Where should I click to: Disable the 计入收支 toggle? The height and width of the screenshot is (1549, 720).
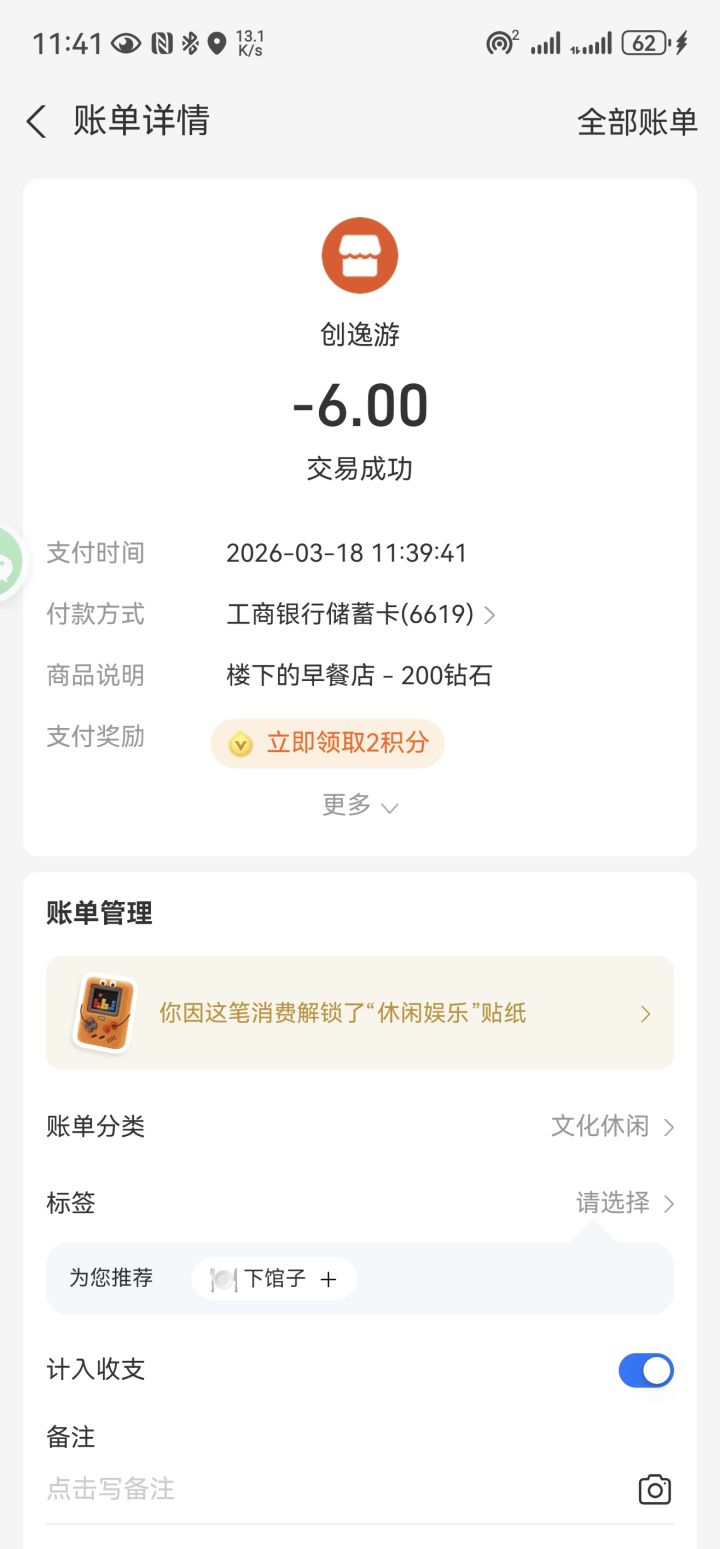646,1370
